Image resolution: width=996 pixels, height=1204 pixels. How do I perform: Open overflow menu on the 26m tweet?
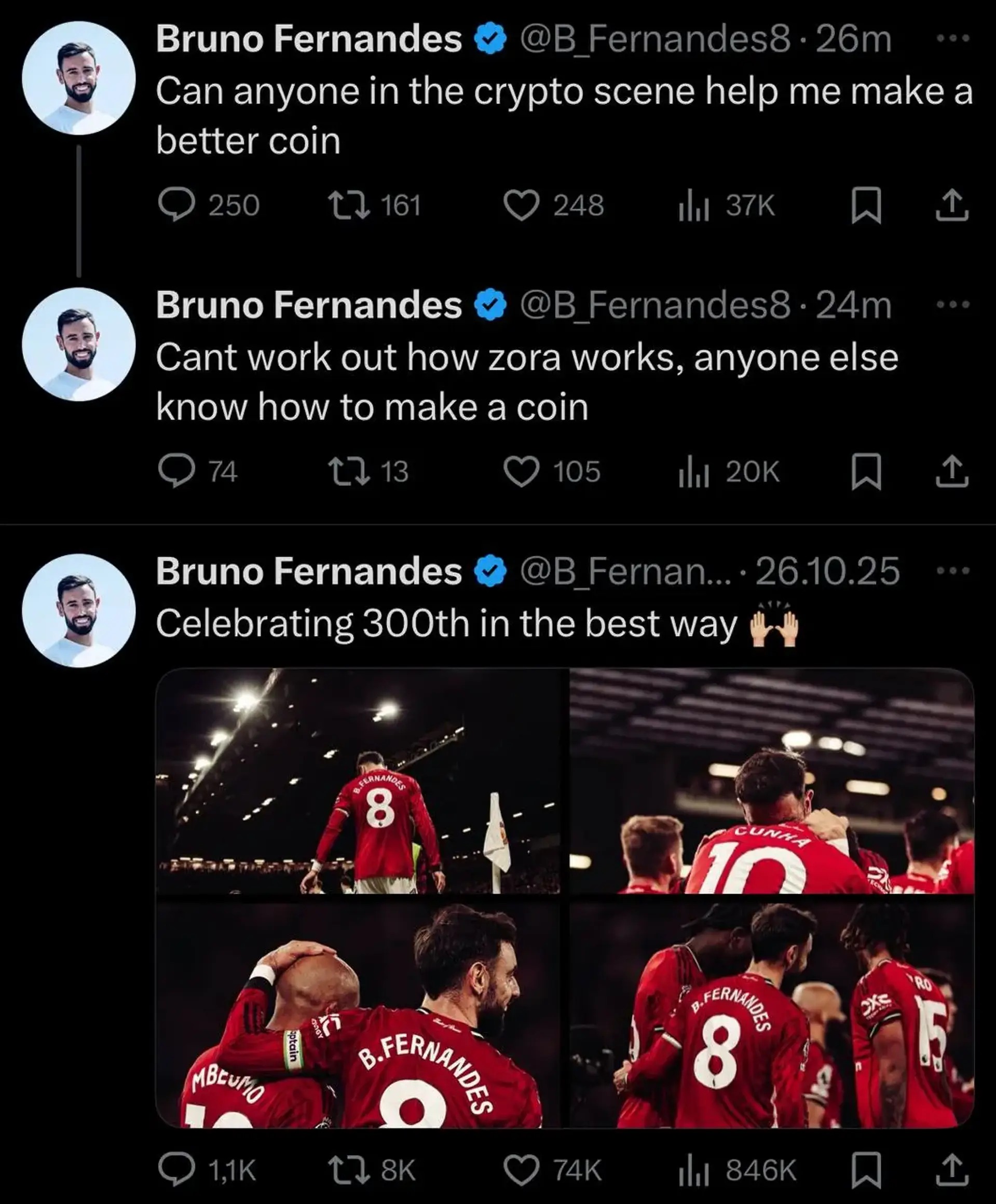953,39
